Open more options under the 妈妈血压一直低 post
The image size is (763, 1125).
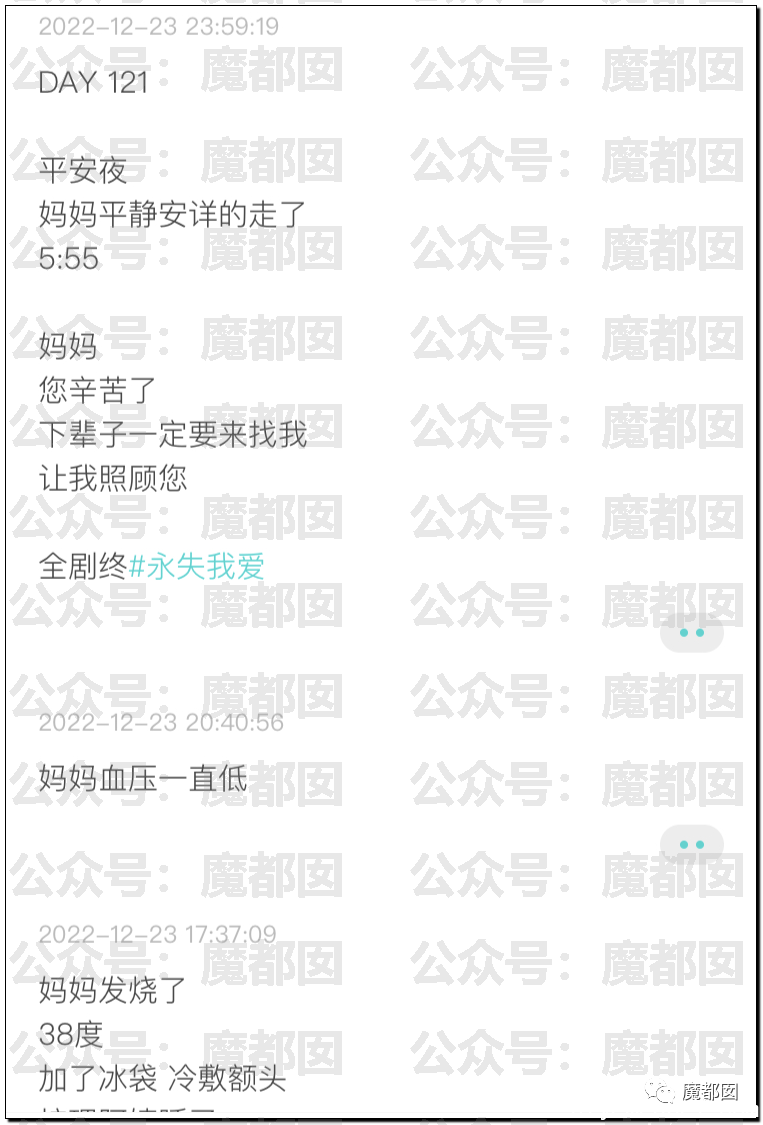(x=691, y=845)
